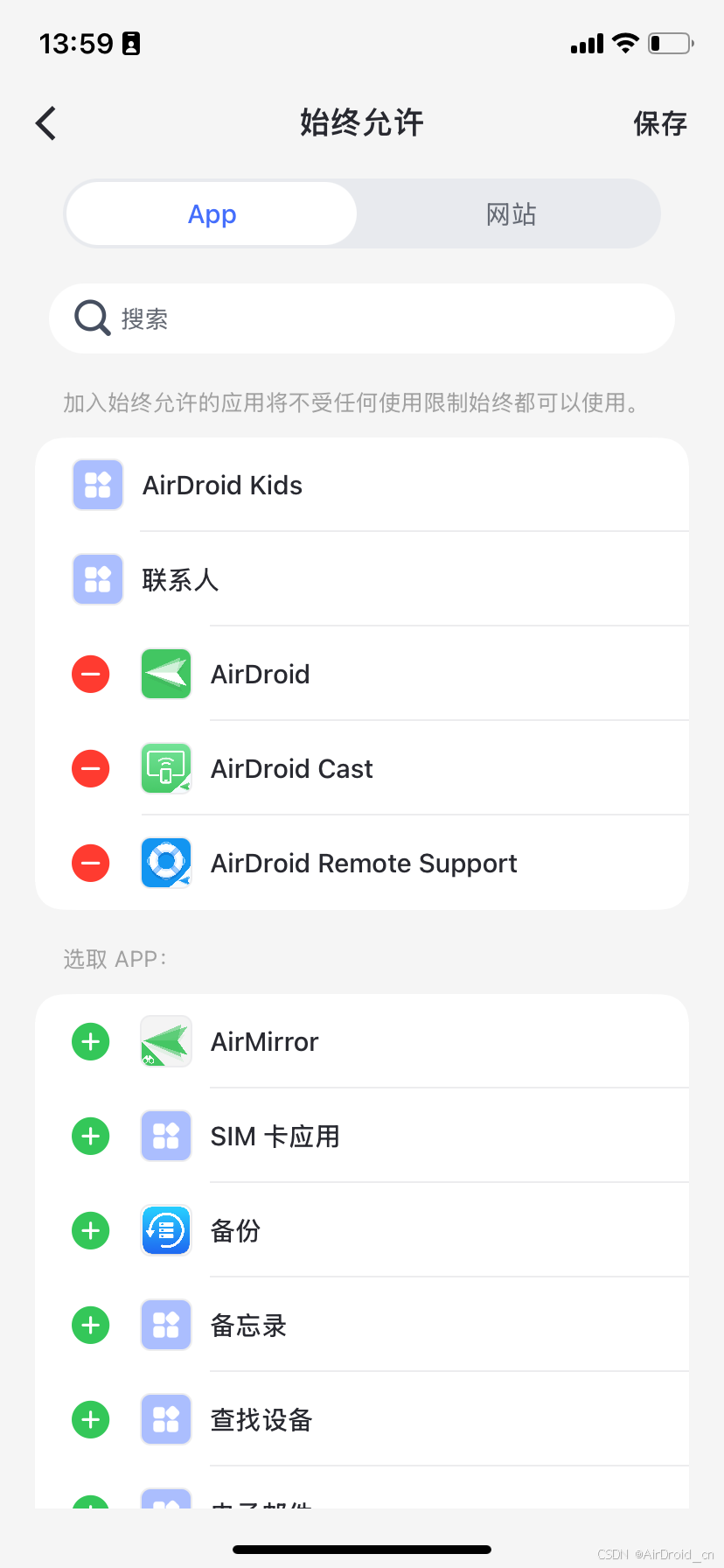This screenshot has width=724, height=1568.
Task: Remove AirDroid Cast from always allowed
Action: click(x=90, y=769)
